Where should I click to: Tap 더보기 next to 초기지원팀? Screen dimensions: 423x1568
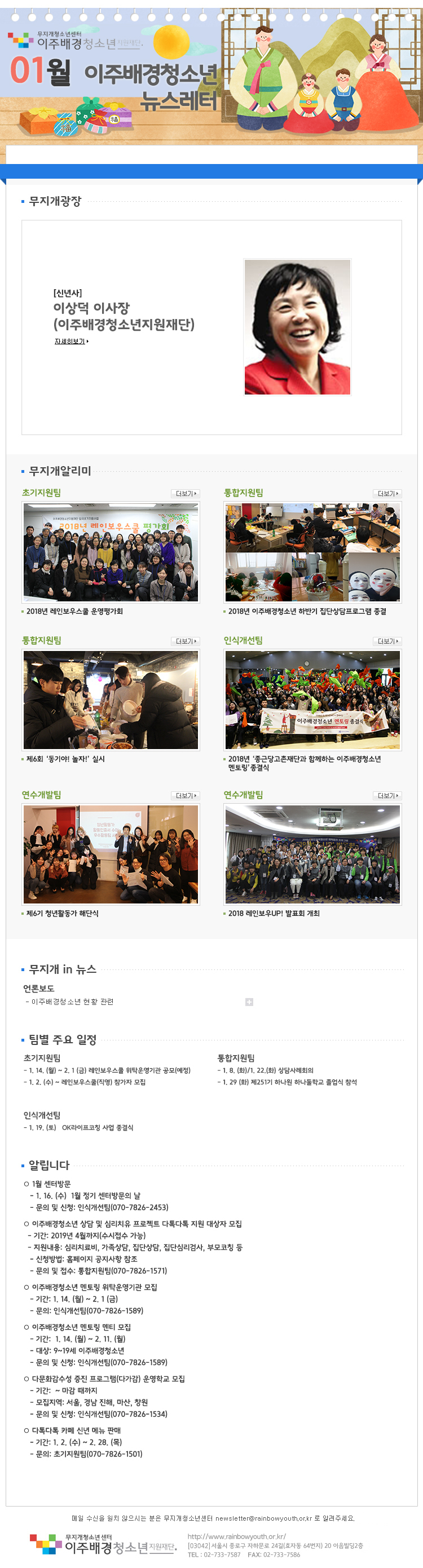(186, 494)
